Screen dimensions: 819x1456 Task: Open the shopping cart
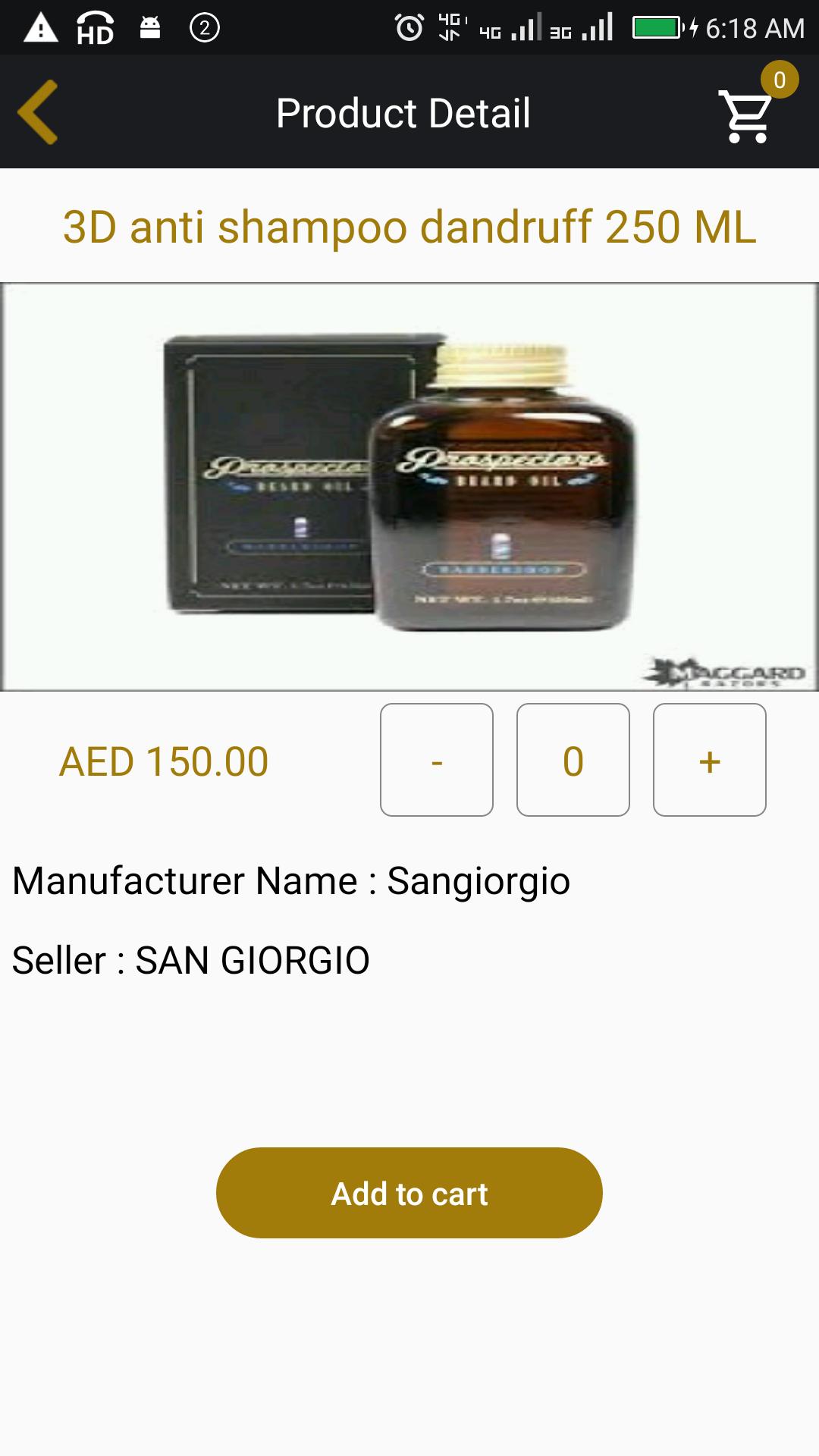pyautogui.click(x=748, y=115)
